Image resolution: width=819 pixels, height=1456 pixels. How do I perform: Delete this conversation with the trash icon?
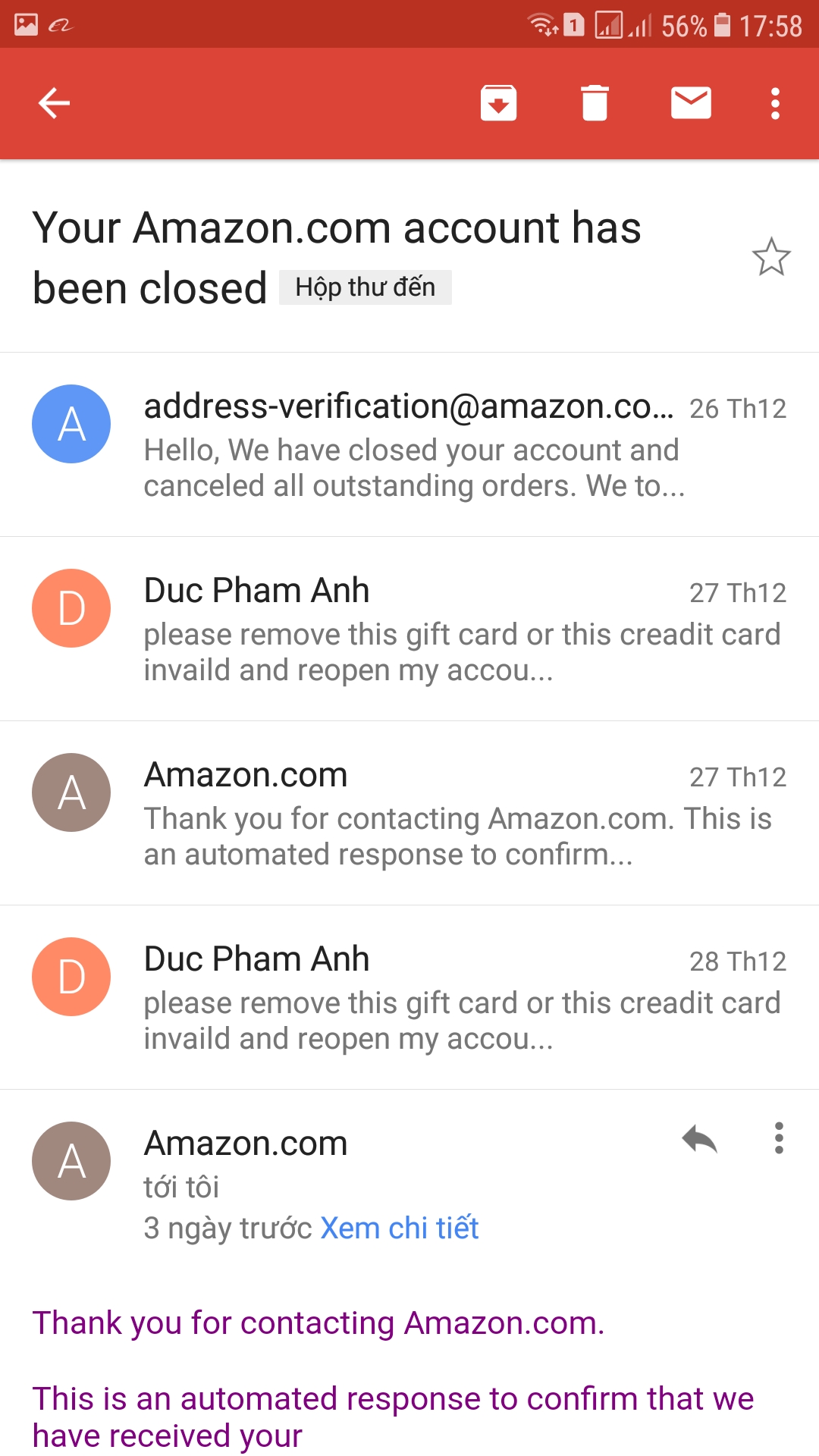pos(595,103)
